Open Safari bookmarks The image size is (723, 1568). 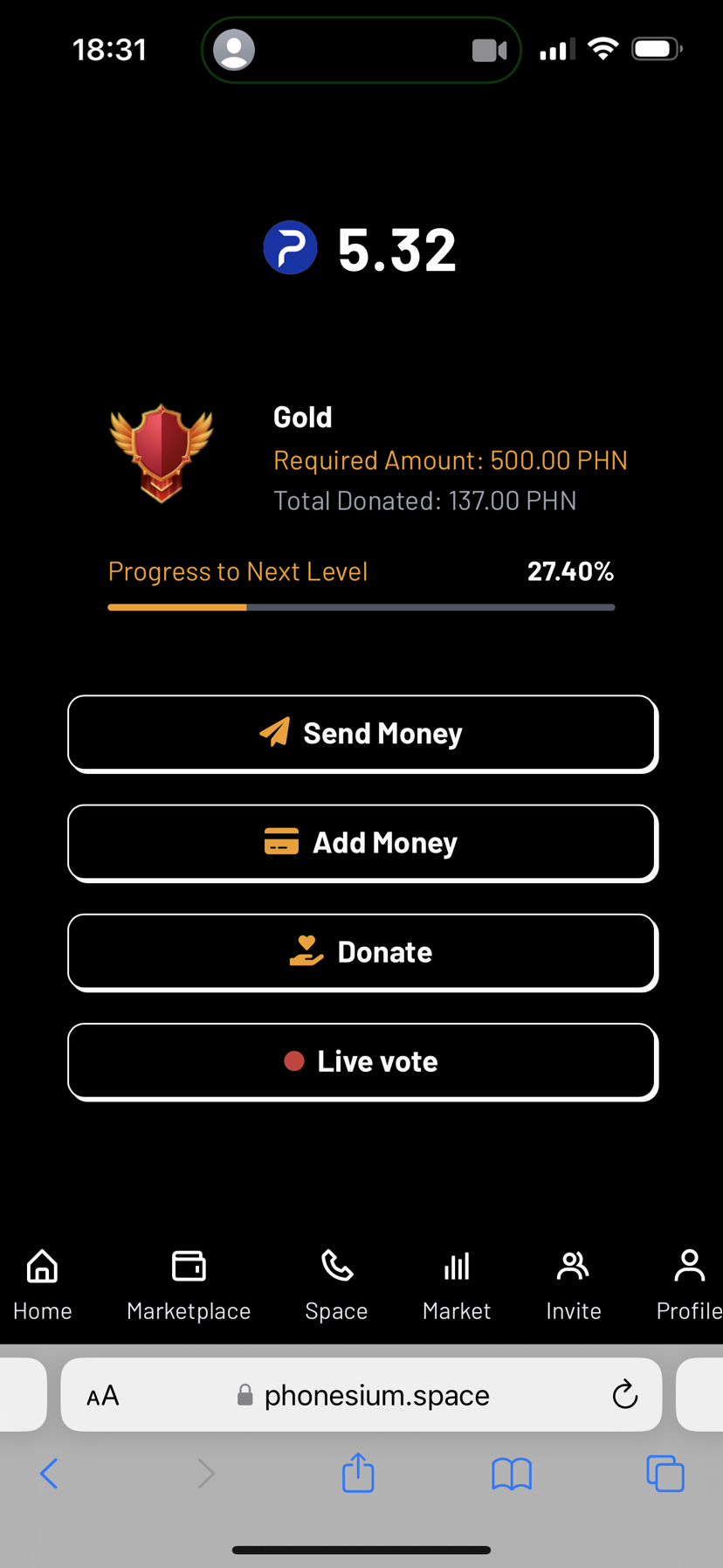[x=512, y=1474]
